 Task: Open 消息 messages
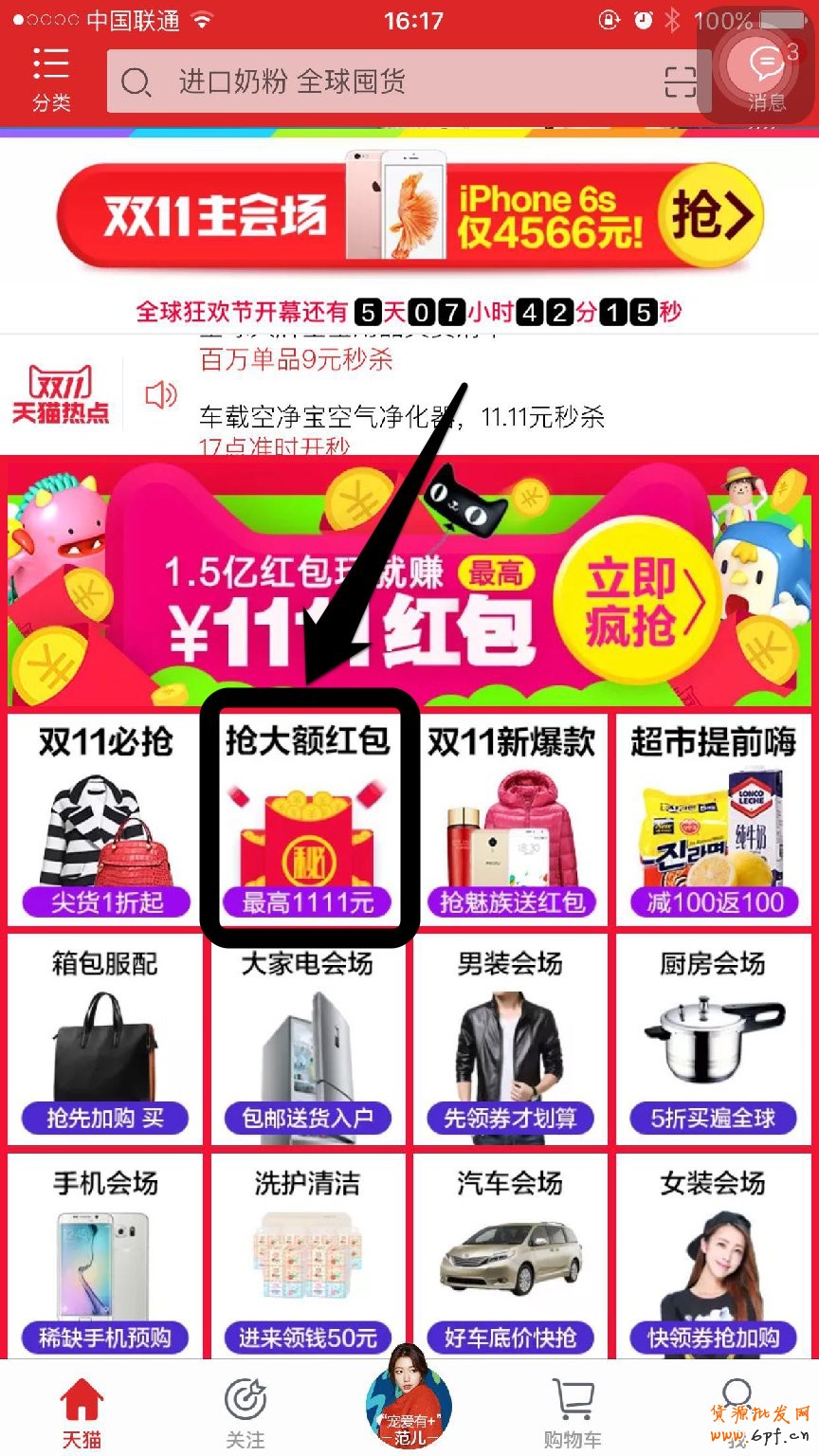766,76
